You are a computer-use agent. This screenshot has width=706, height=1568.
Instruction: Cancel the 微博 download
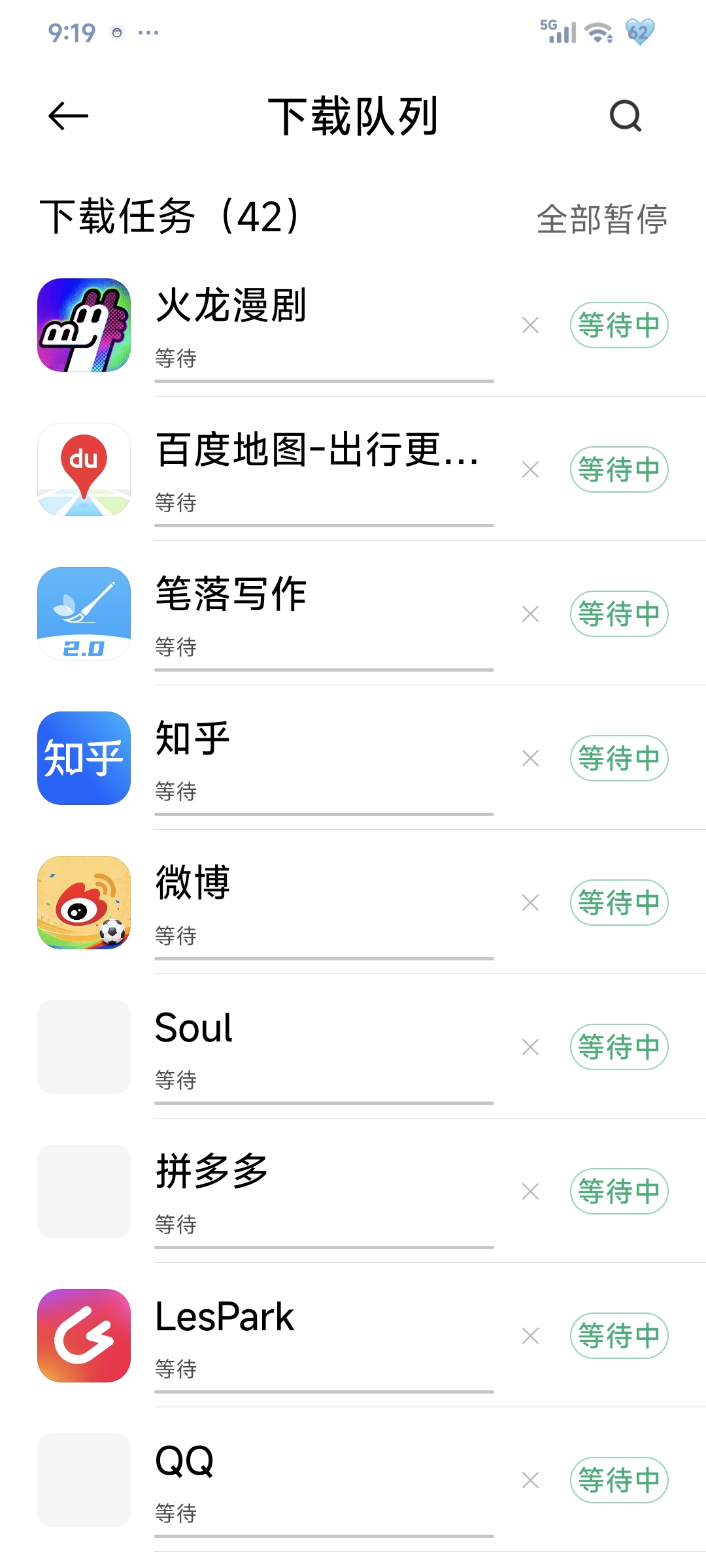pyautogui.click(x=530, y=902)
